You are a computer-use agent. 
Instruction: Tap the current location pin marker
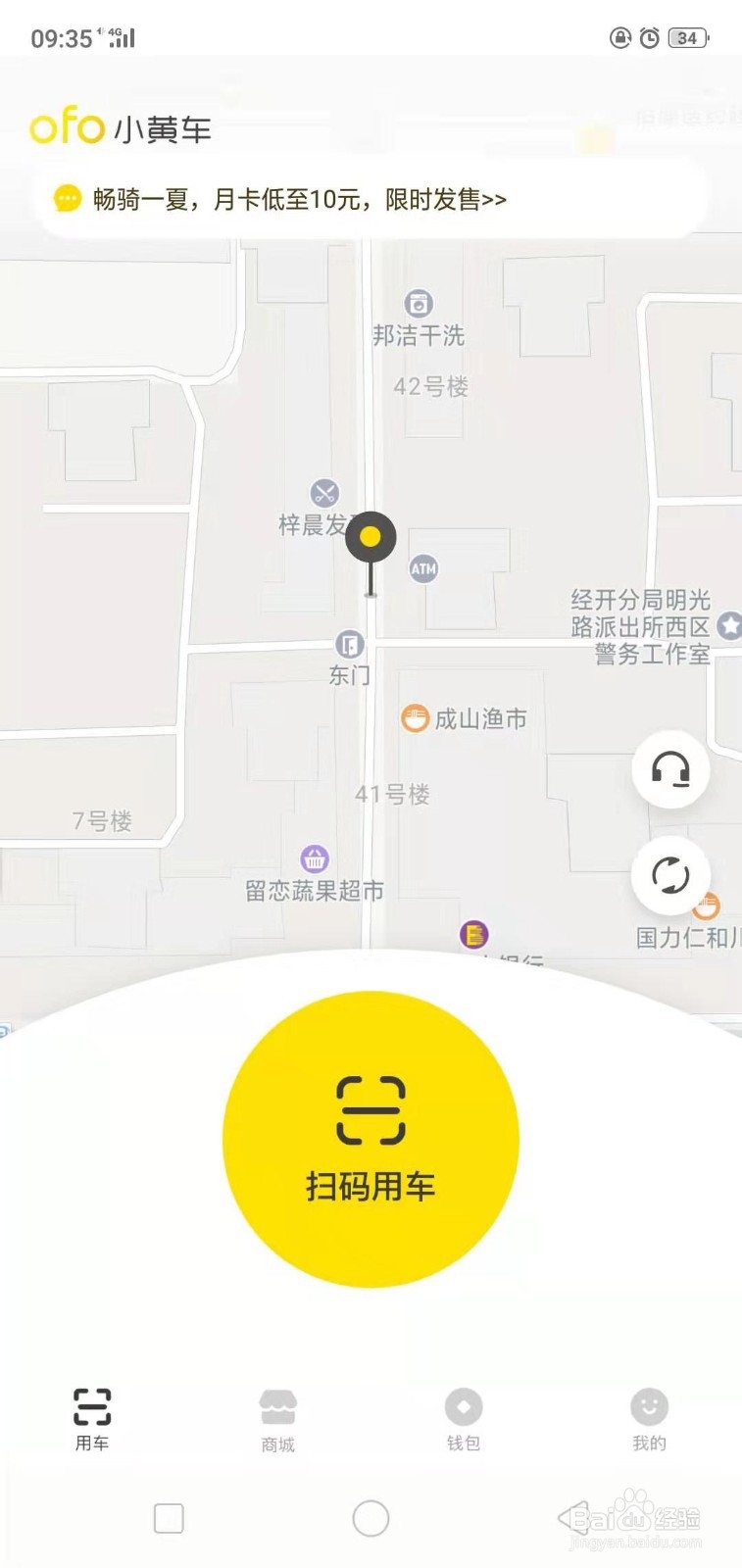(x=371, y=537)
